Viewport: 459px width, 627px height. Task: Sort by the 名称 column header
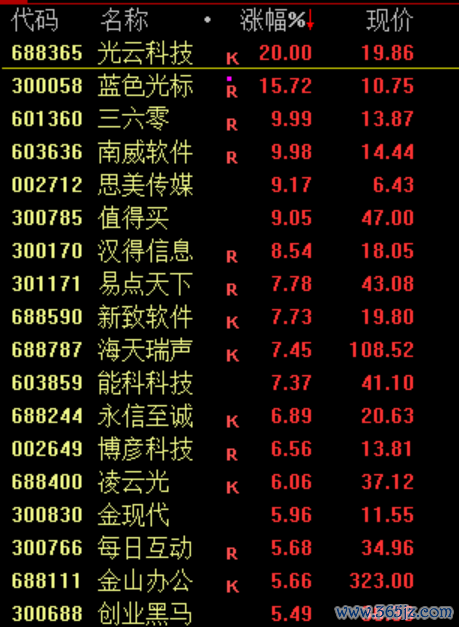point(124,20)
